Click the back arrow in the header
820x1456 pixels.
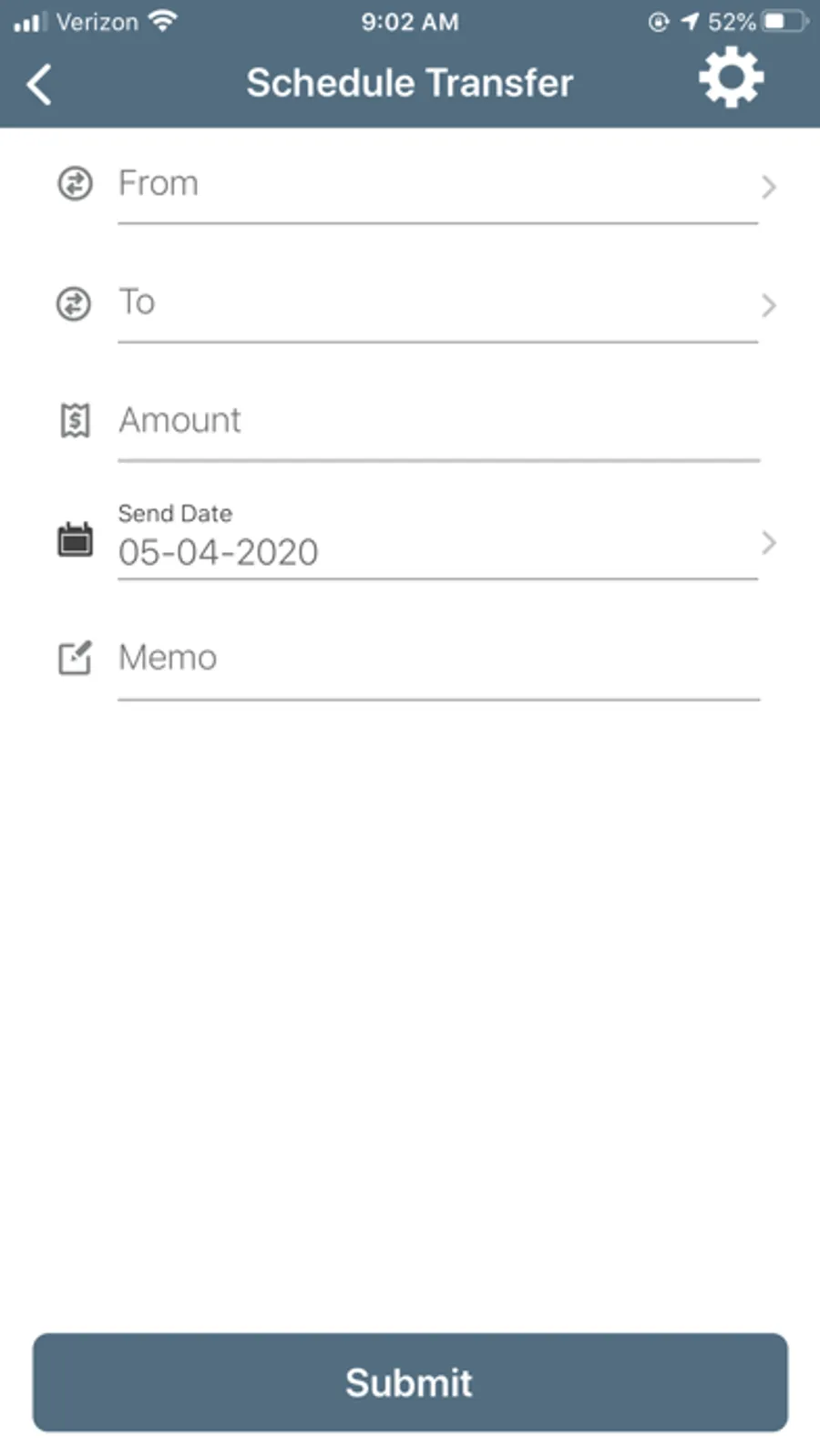38,83
